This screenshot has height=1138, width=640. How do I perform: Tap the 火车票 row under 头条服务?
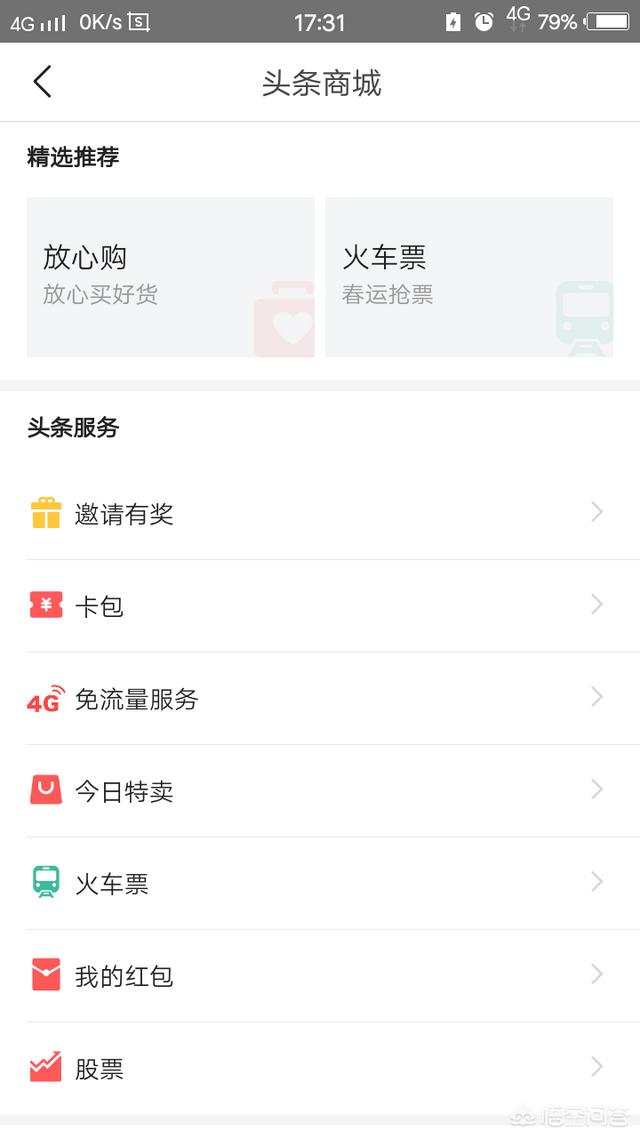pyautogui.click(x=320, y=884)
